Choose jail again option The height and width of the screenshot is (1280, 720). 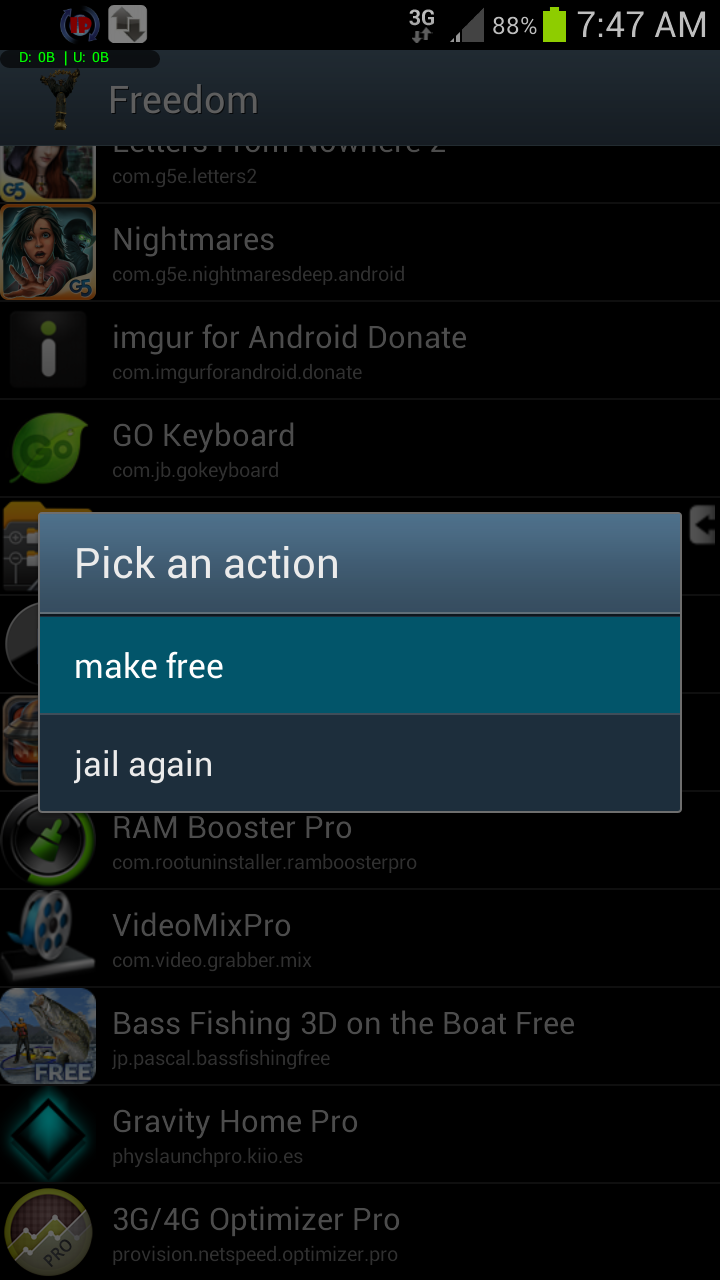[x=359, y=764]
